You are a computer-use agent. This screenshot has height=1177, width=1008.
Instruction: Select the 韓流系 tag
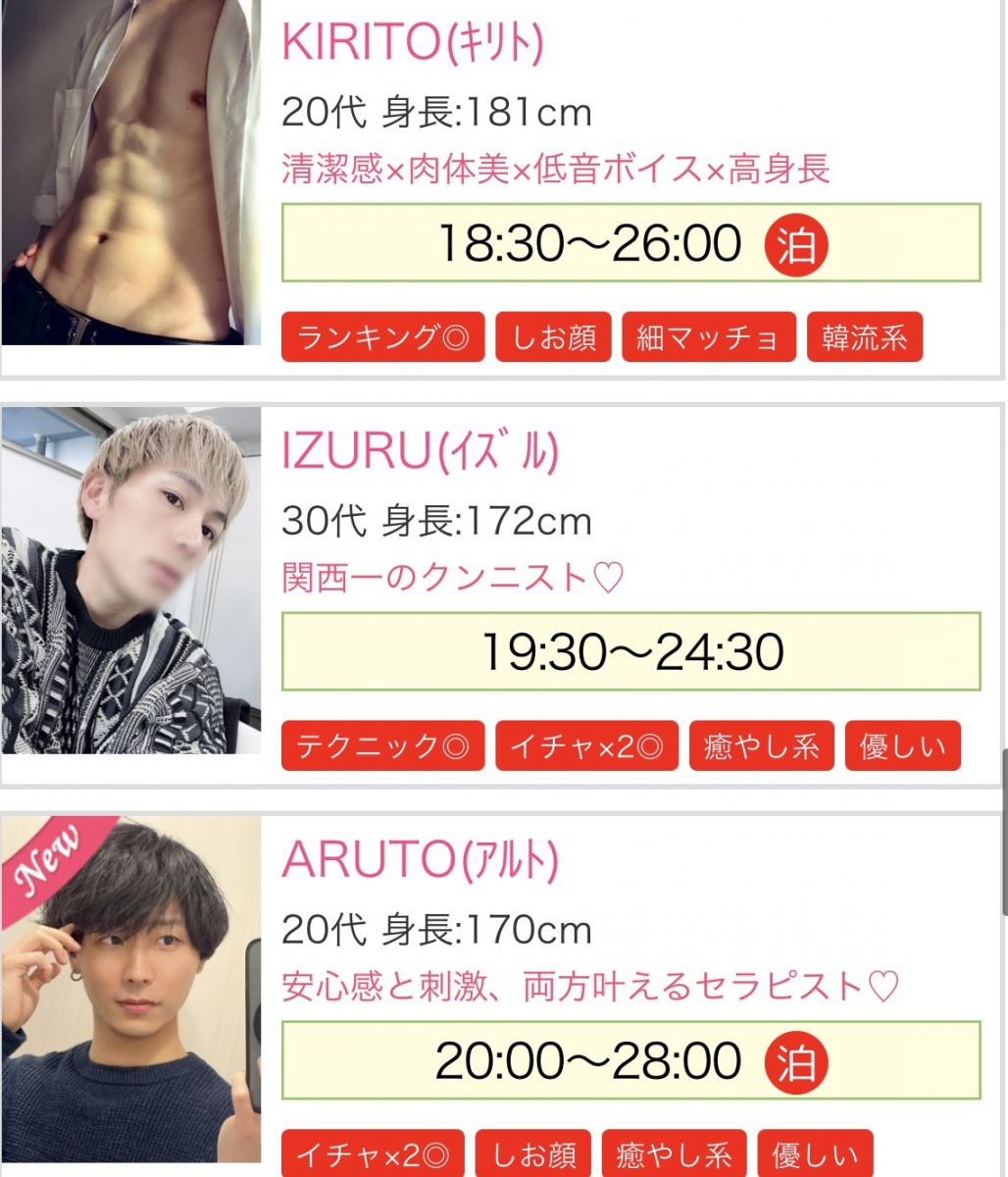pos(864,338)
